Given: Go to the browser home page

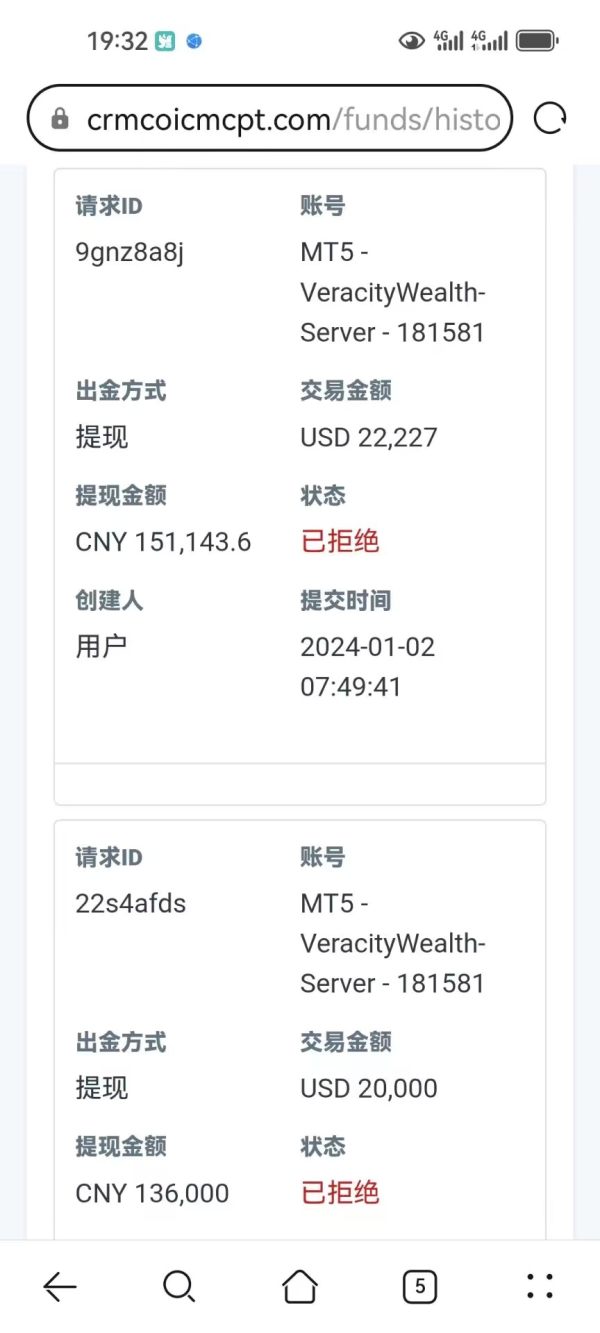Looking at the screenshot, I should pos(300,1286).
